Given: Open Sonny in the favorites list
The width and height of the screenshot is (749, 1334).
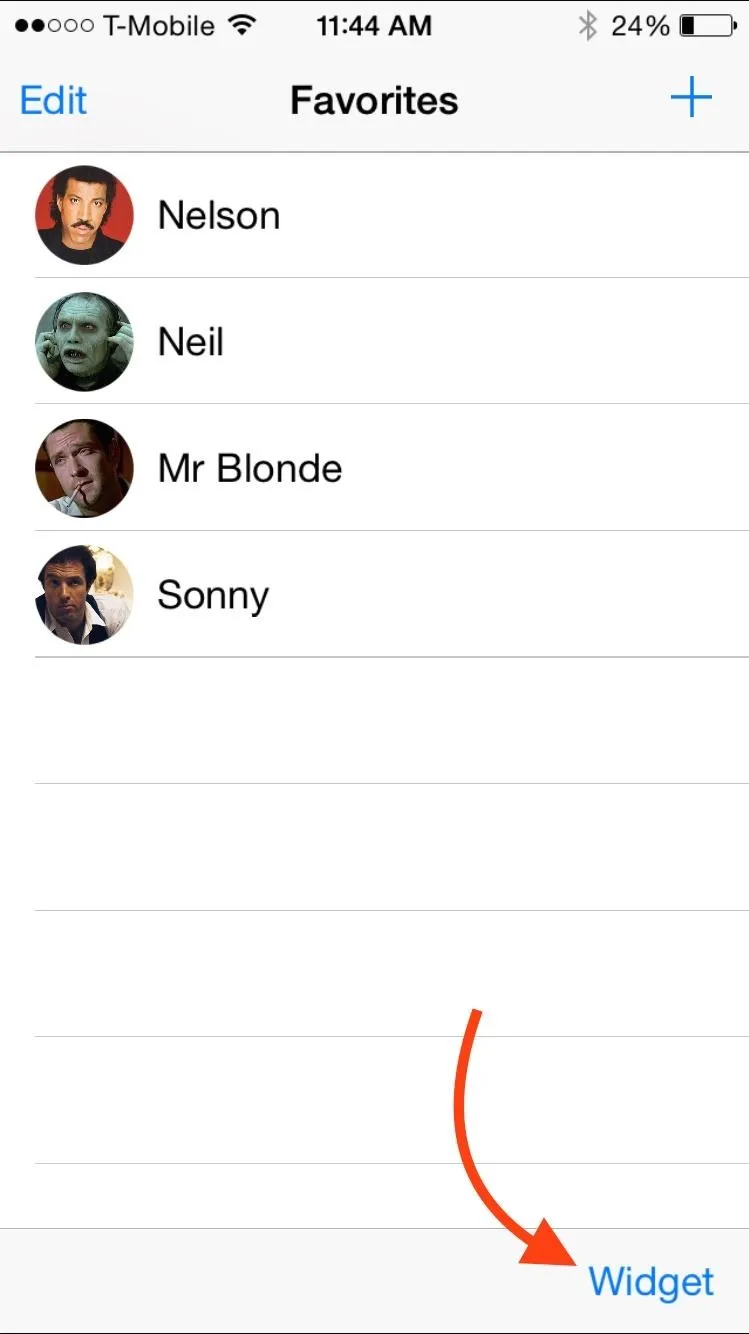Looking at the screenshot, I should [x=374, y=595].
